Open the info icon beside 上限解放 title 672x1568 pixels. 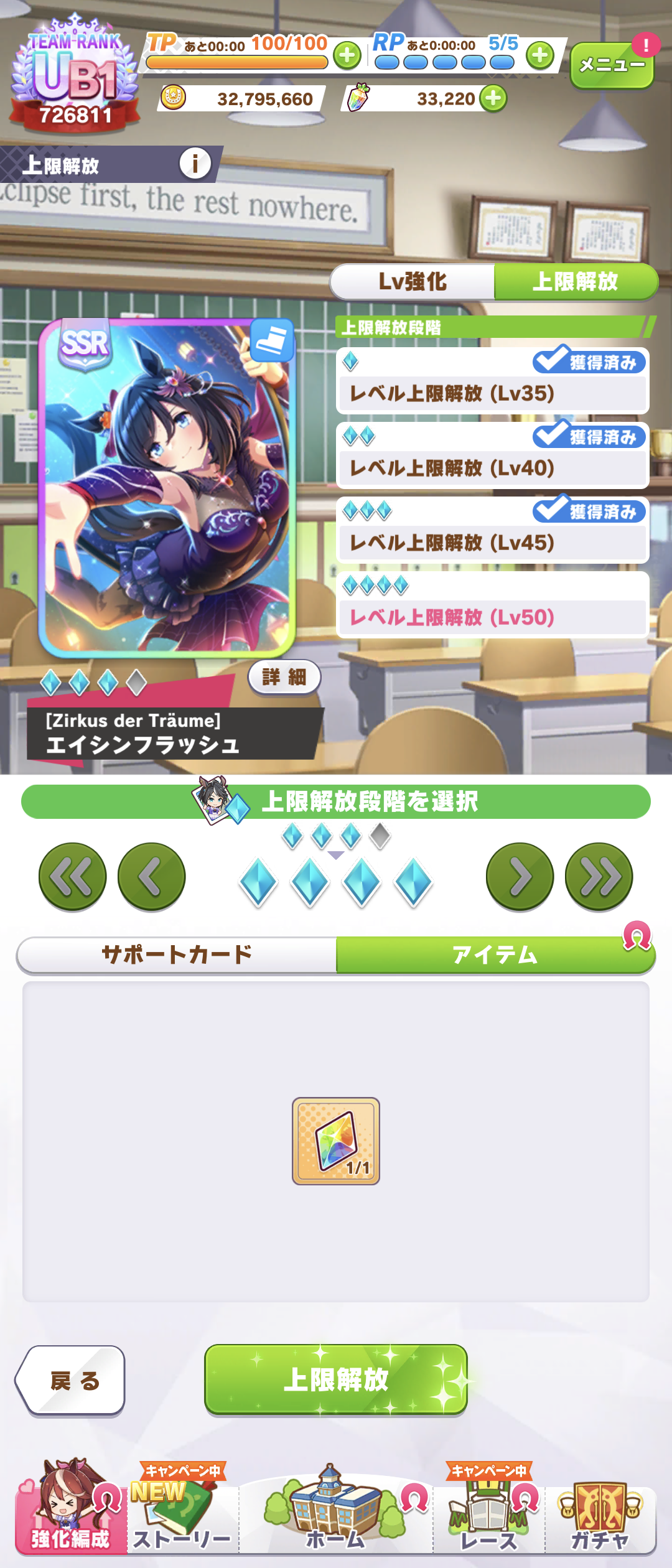point(195,164)
